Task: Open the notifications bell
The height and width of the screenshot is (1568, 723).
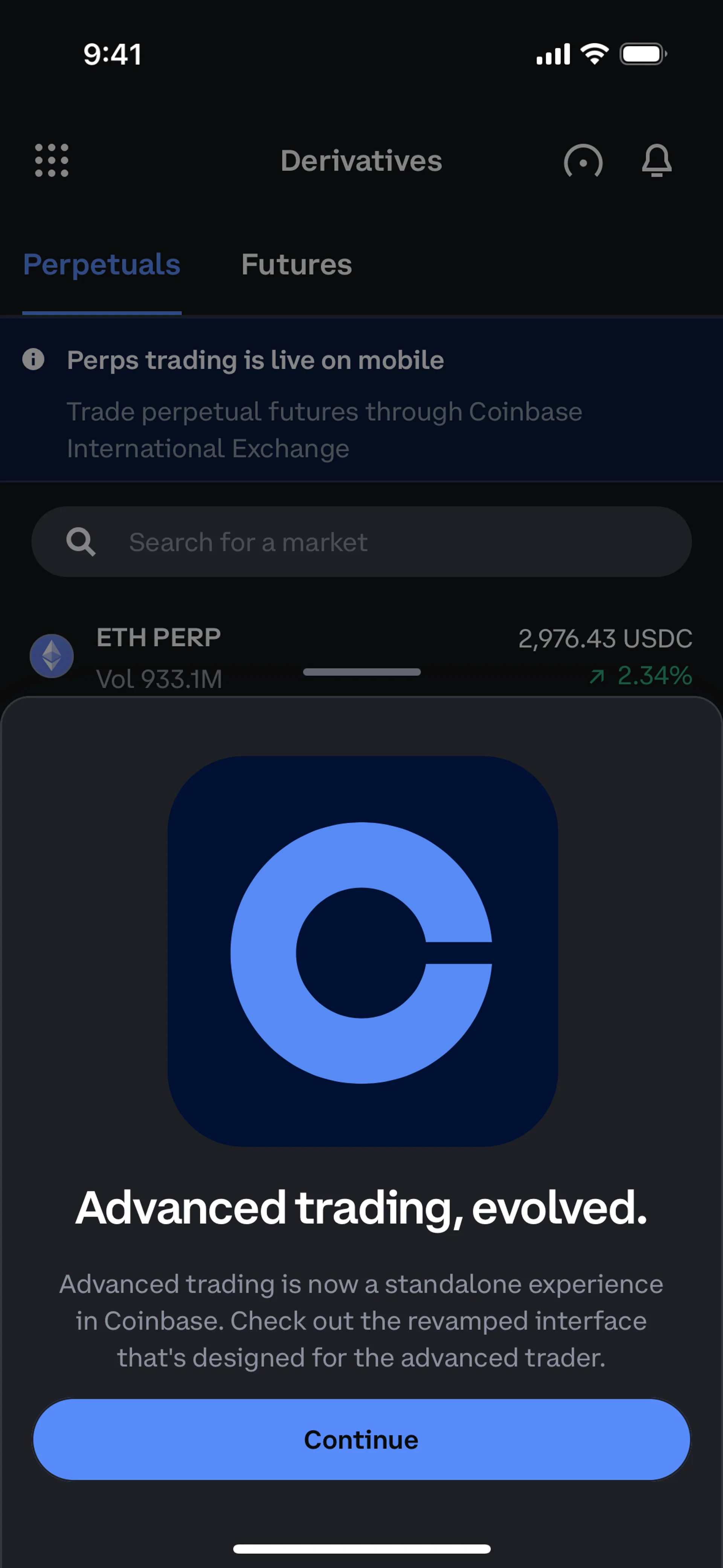Action: pyautogui.click(x=657, y=161)
